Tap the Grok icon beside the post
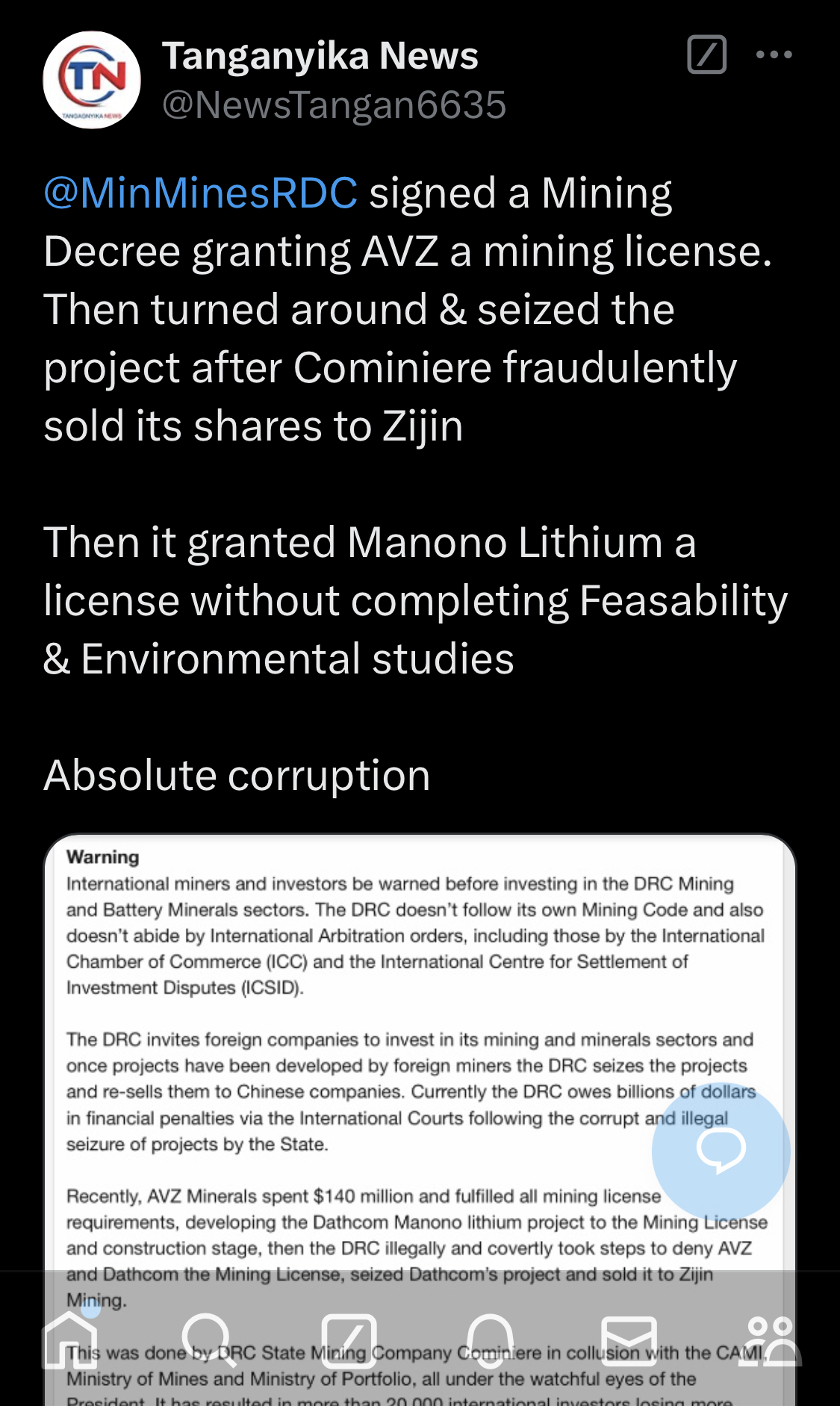This screenshot has width=840, height=1406. (x=706, y=55)
